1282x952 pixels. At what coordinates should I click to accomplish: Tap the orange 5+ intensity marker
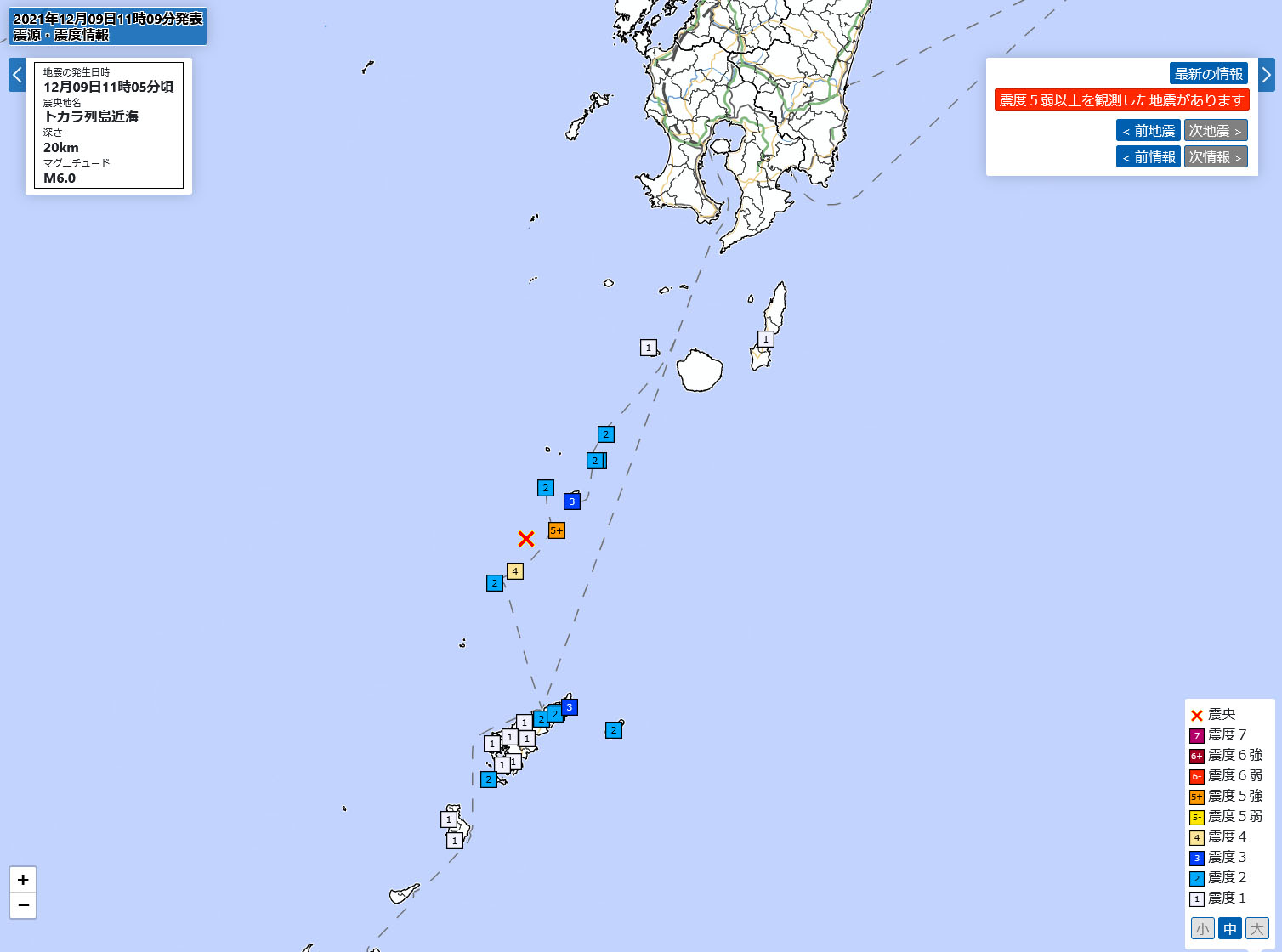[556, 530]
